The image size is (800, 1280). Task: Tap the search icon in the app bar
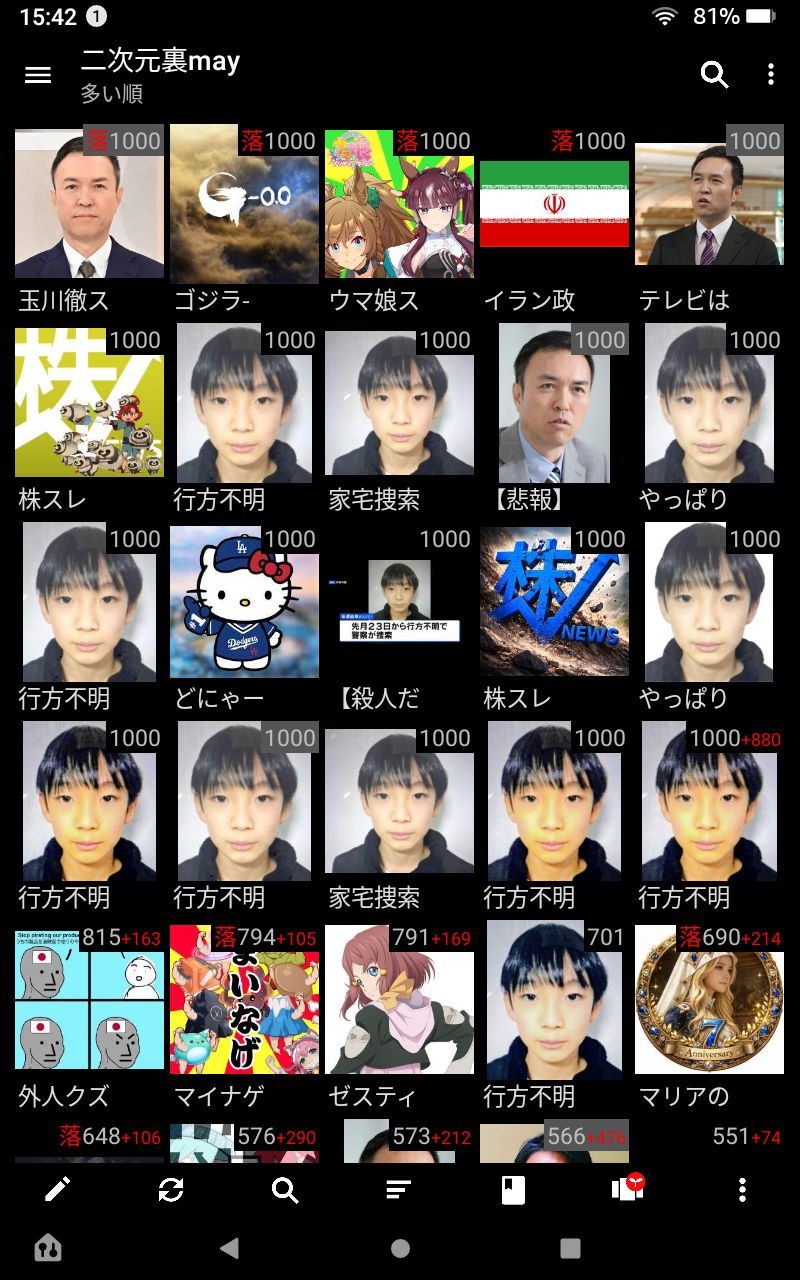[714, 75]
